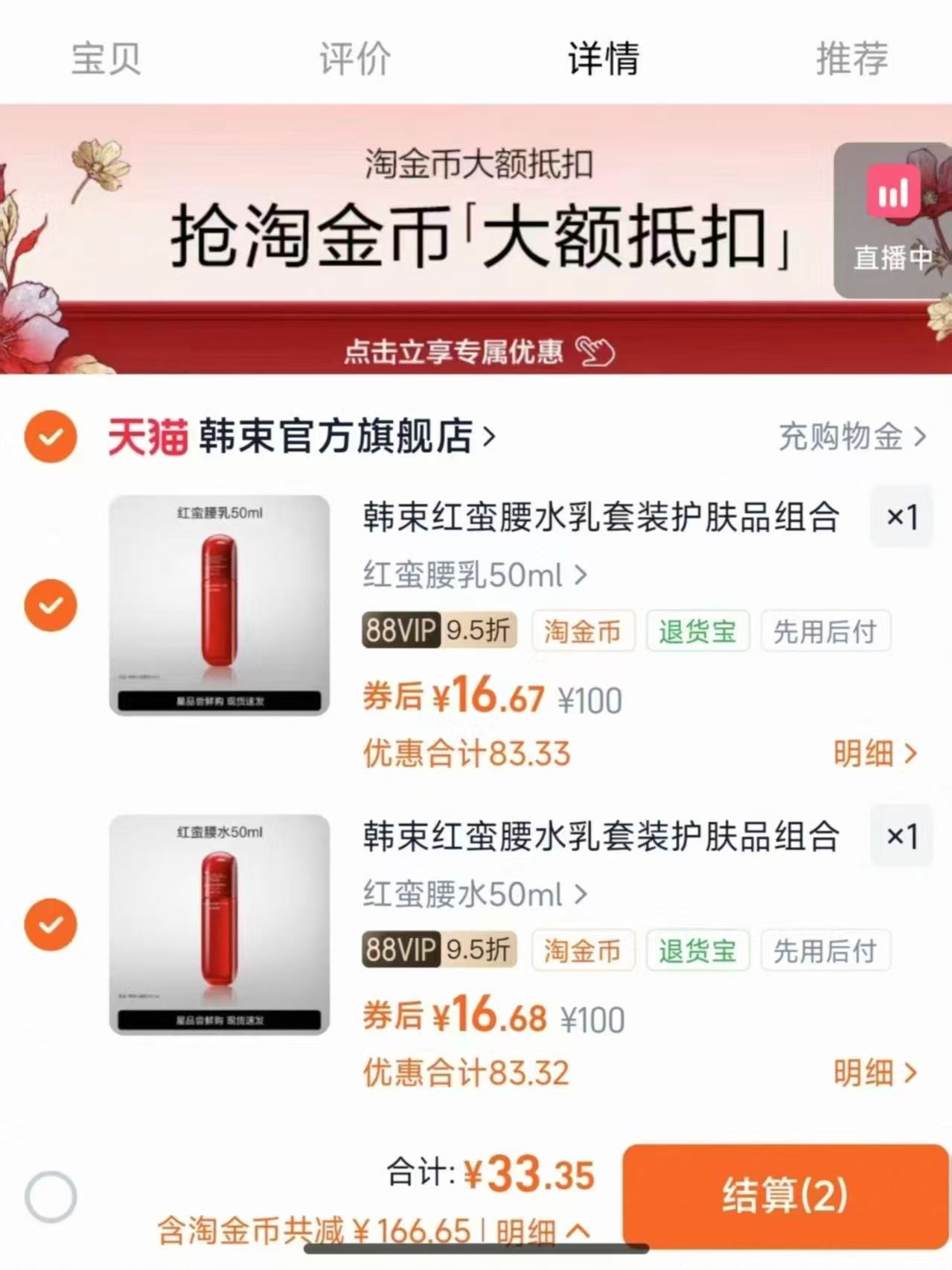Image resolution: width=952 pixels, height=1270 pixels.
Task: Click the 先用后付 badge on 红蛮腰水
Action: (826, 951)
